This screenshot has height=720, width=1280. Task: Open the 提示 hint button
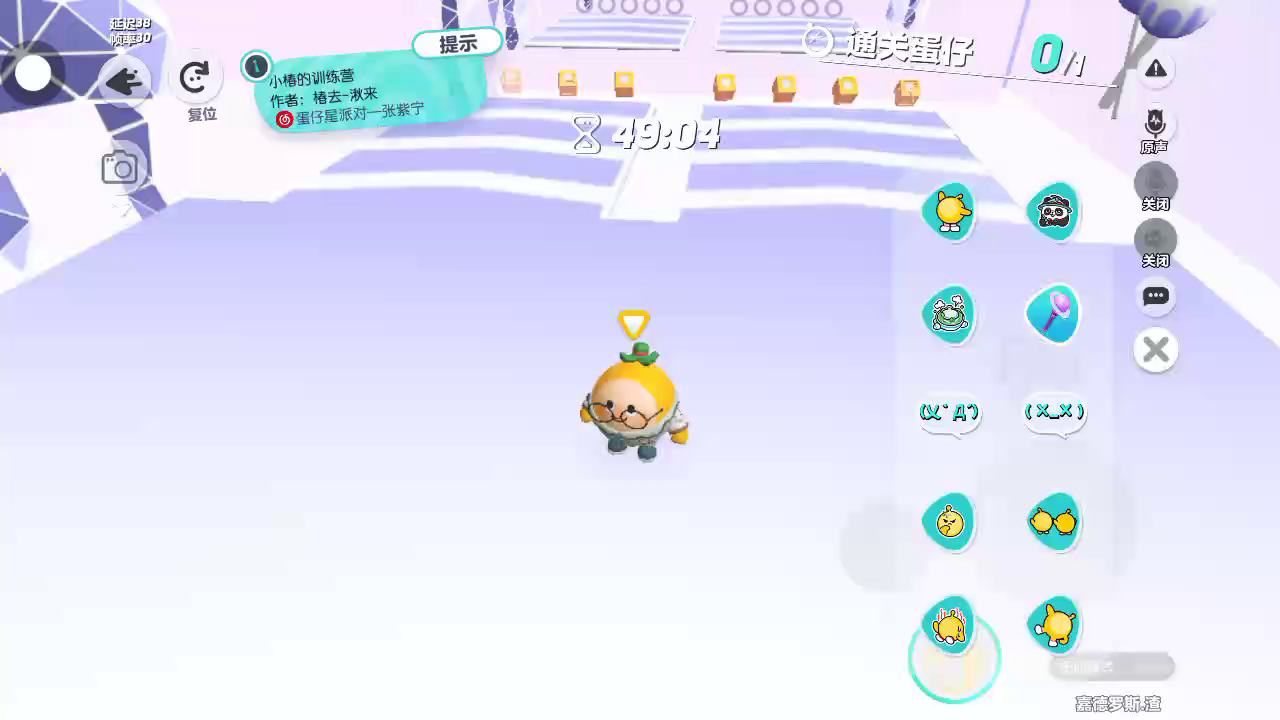(458, 44)
